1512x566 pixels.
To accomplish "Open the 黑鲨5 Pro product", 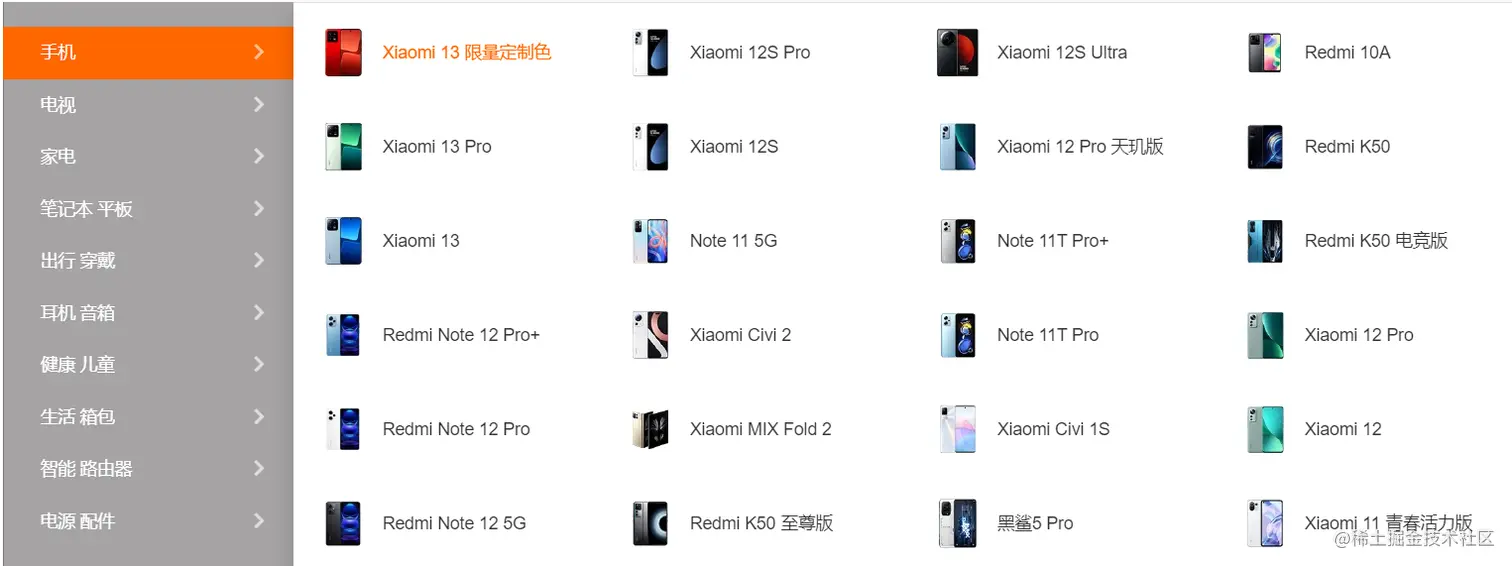I will [x=1034, y=522].
